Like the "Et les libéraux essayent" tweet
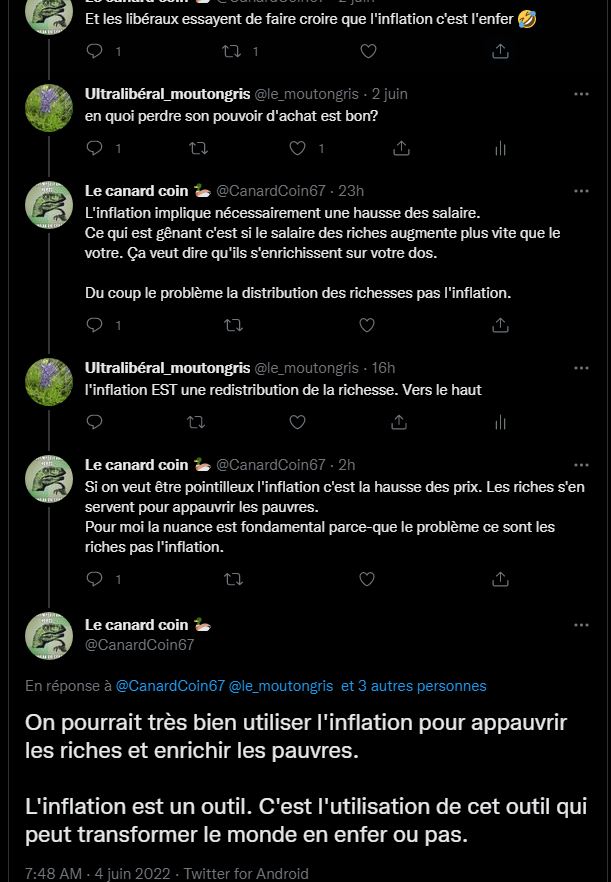611x882 pixels. [x=368, y=51]
